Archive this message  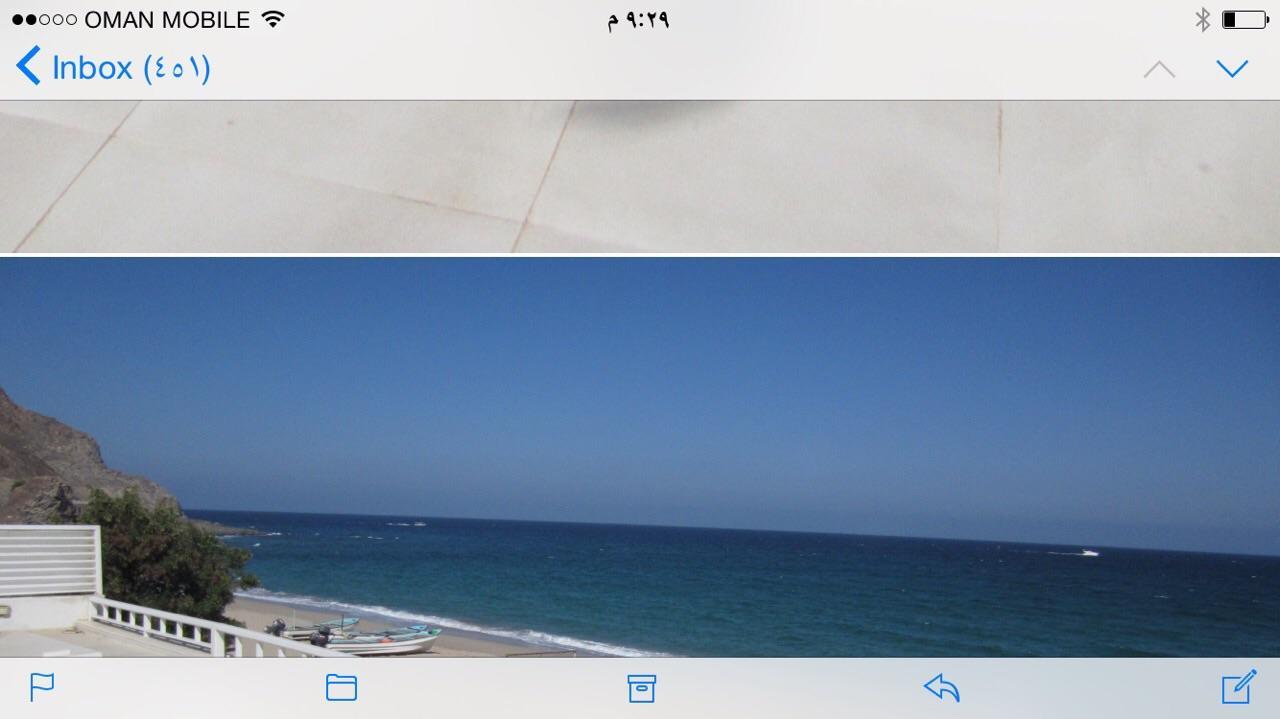641,687
